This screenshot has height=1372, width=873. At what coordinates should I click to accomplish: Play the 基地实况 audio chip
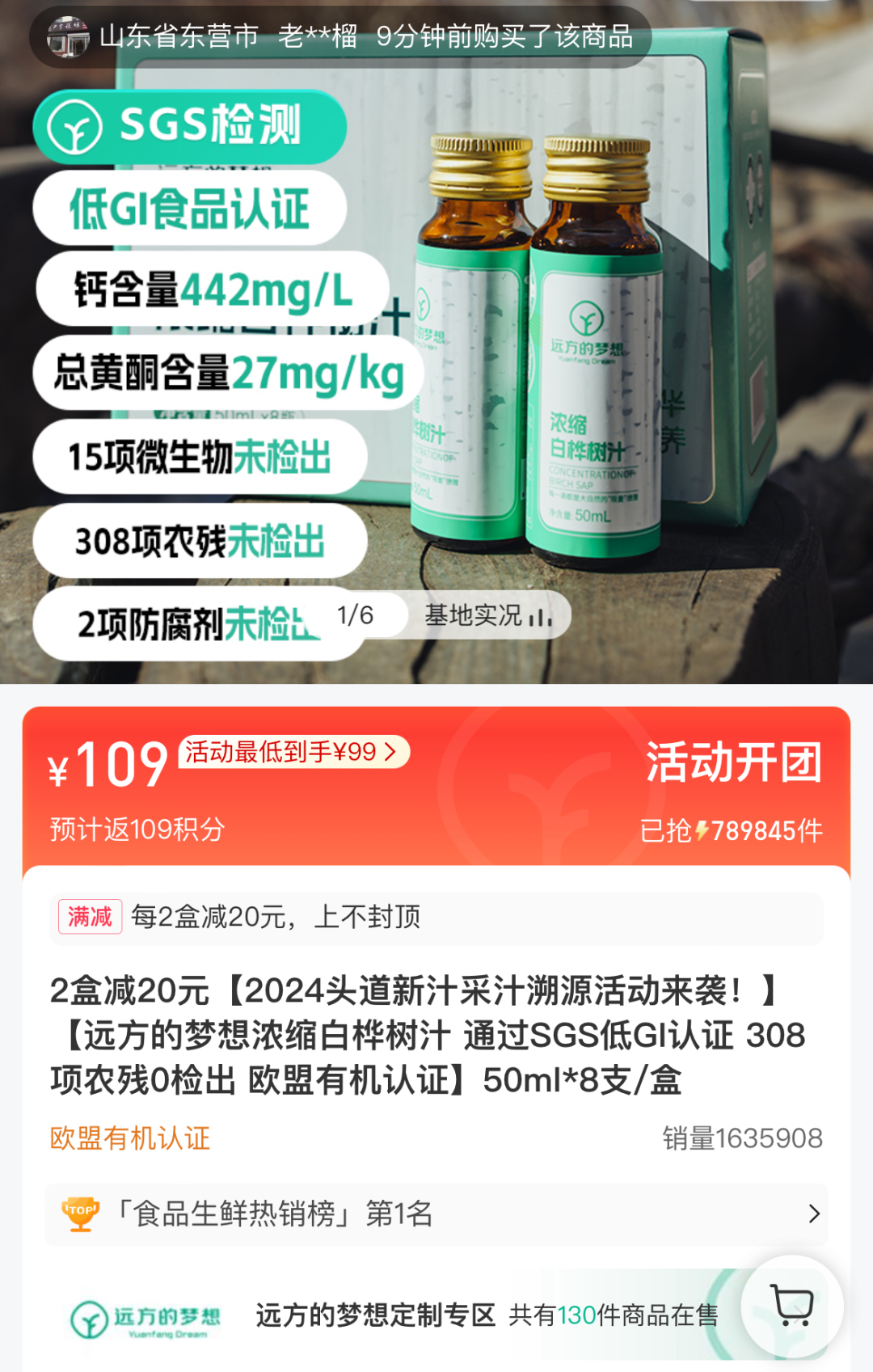coord(488,616)
